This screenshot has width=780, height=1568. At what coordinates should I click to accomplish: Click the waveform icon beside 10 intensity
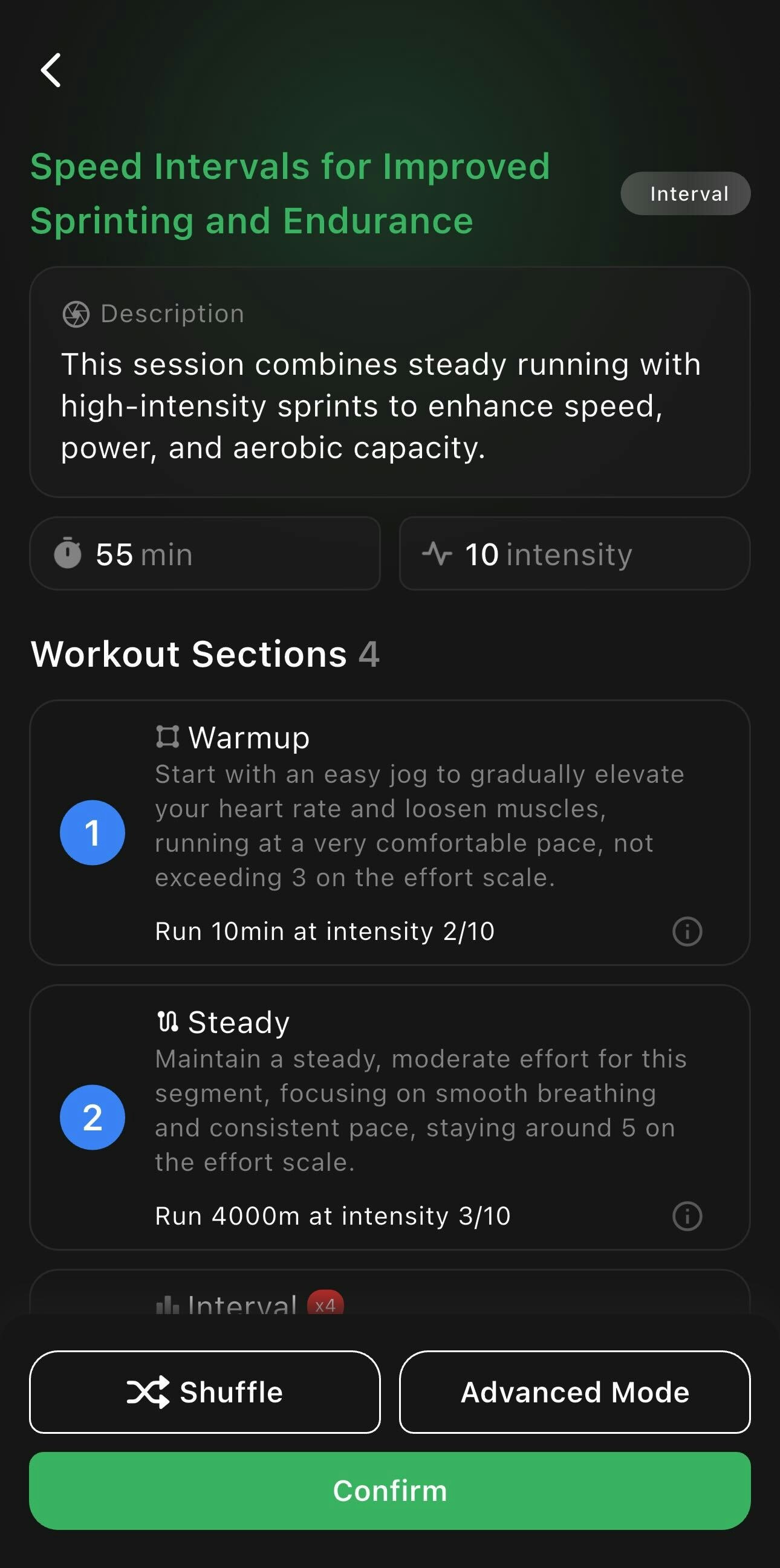(438, 553)
